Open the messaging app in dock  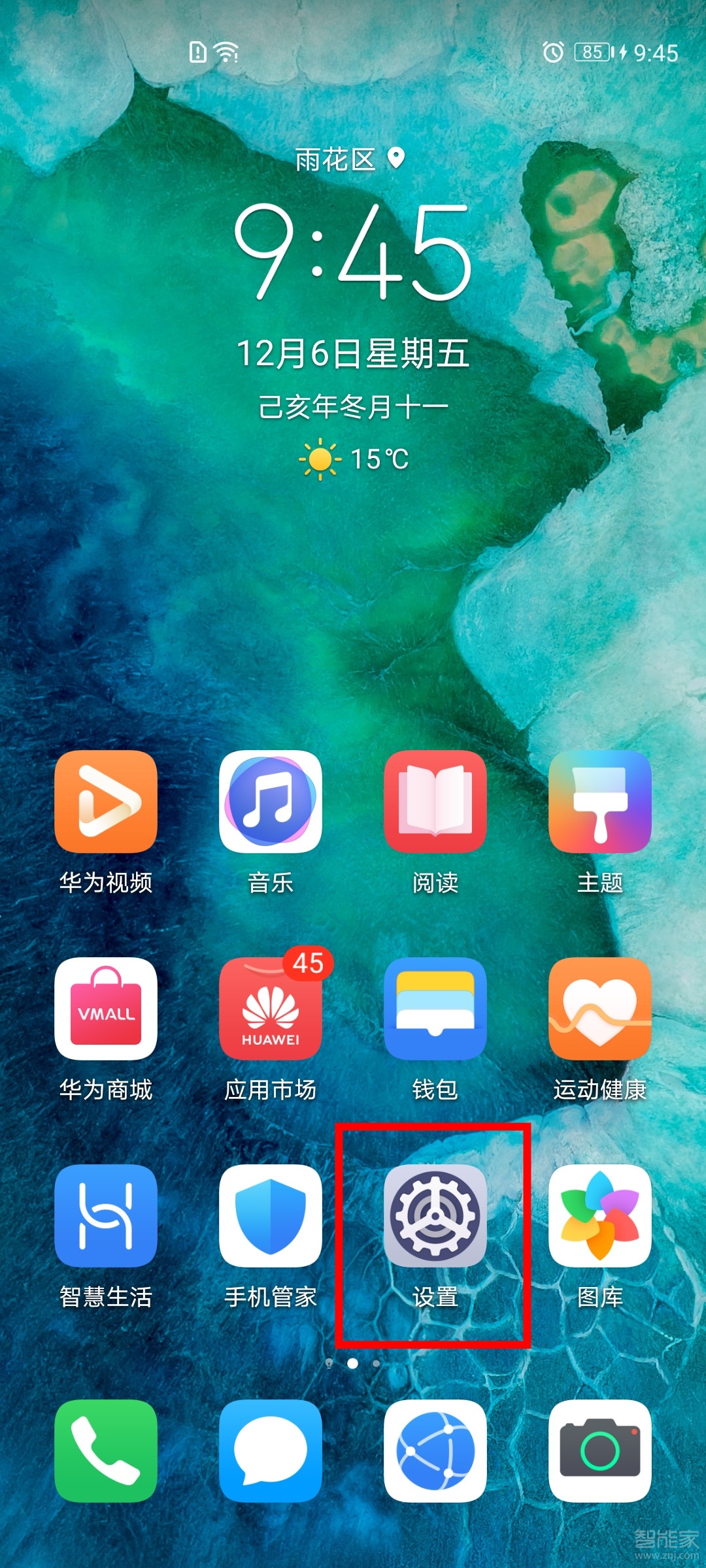[271, 1450]
